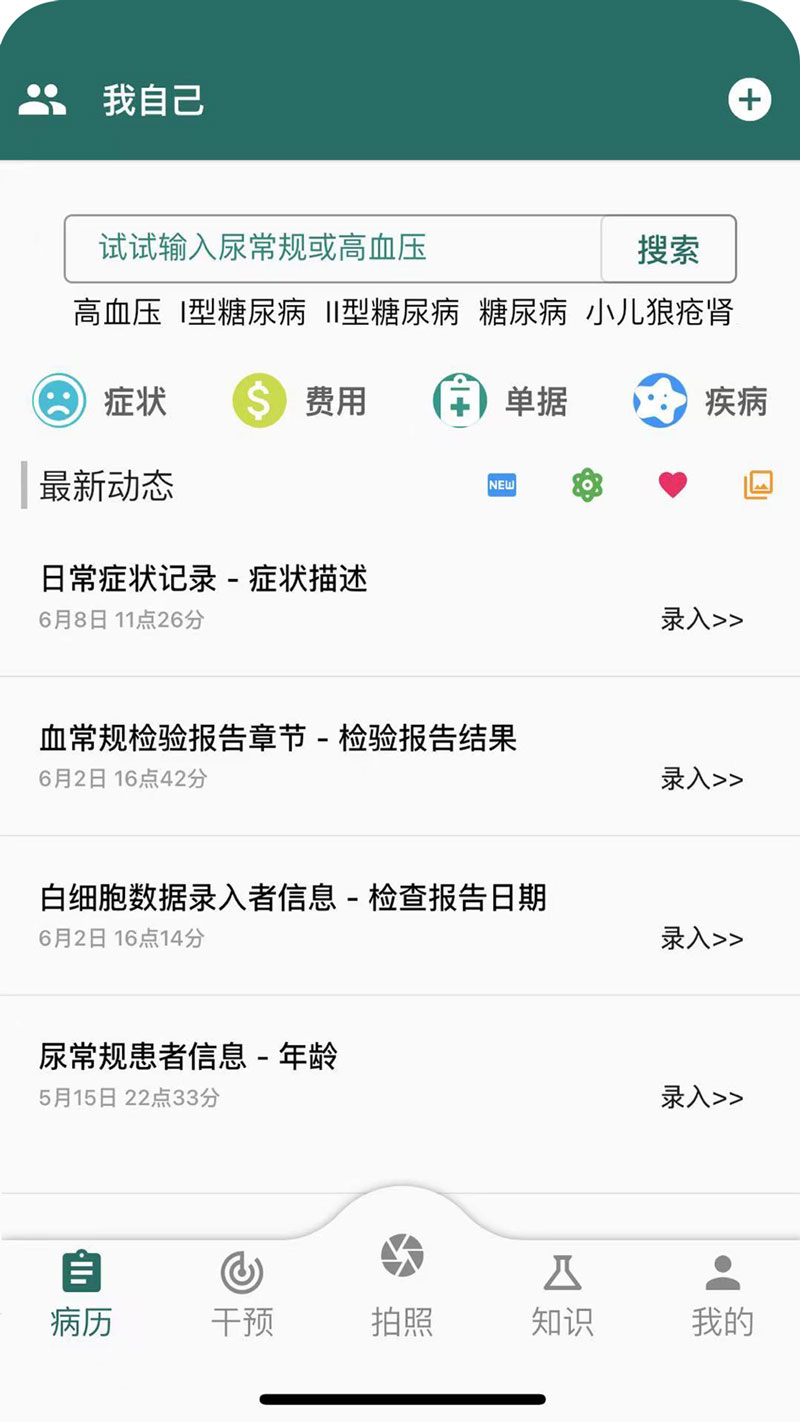Open 尿常规患者信息 - 年龄 entry
The image size is (800, 1422).
400,1075
